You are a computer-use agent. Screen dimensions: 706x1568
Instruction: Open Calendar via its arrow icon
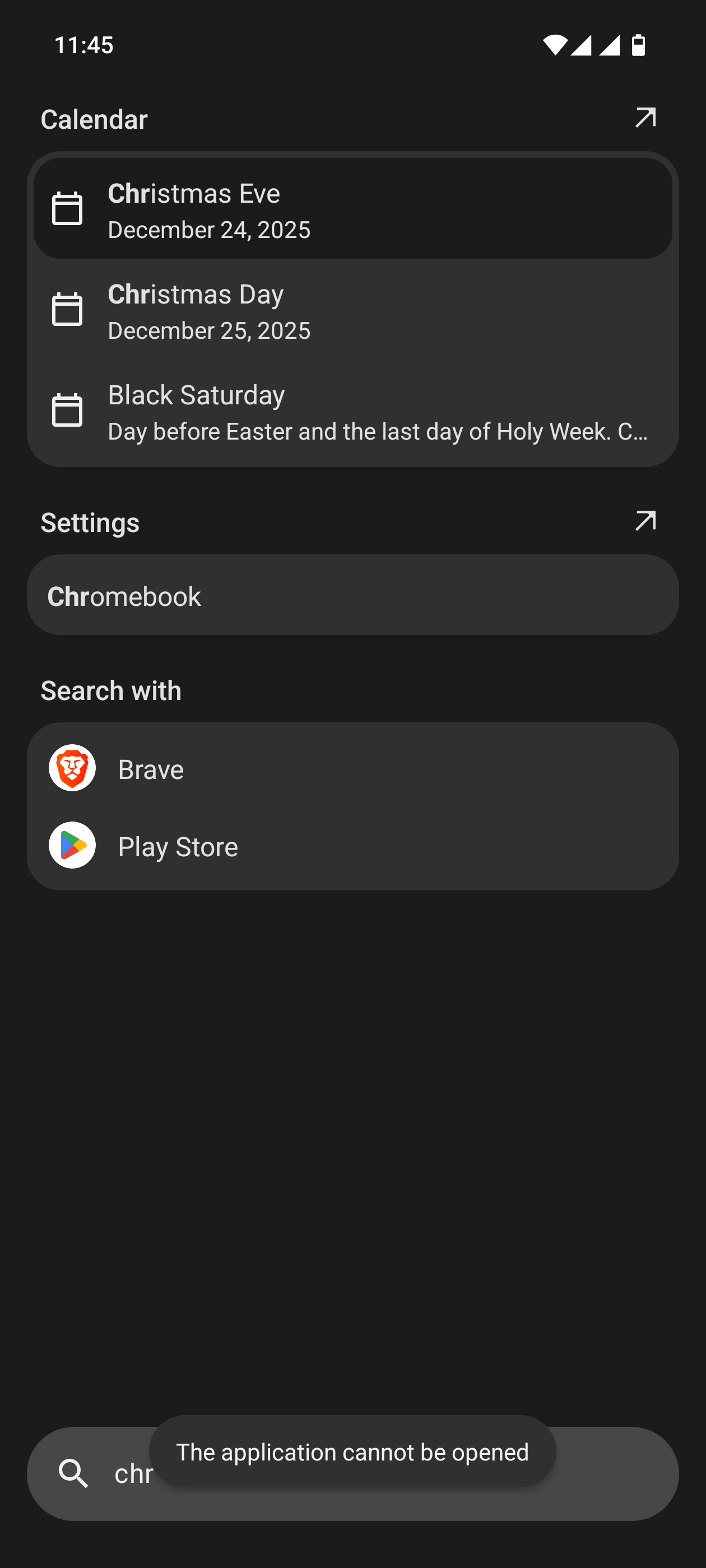(x=645, y=118)
